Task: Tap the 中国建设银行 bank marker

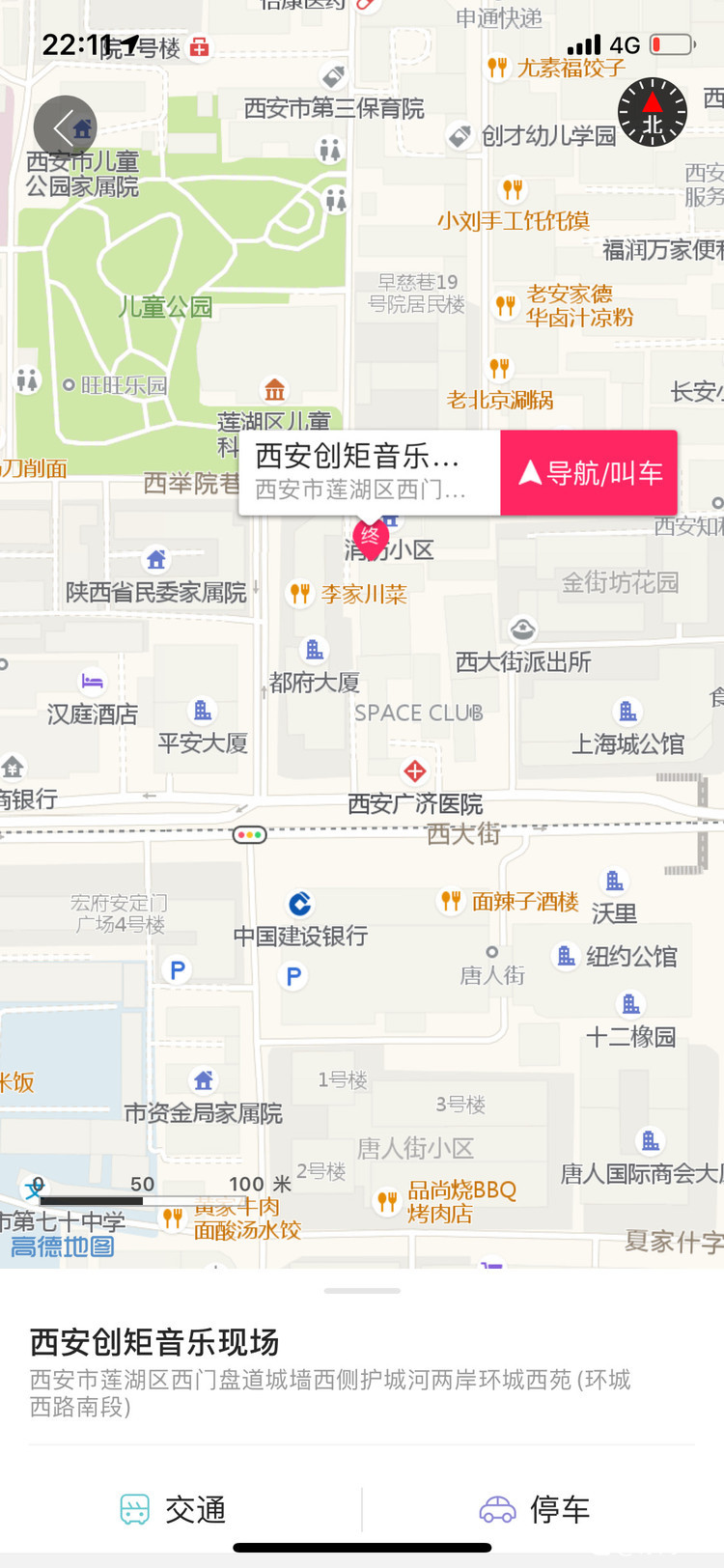Action: coord(300,905)
